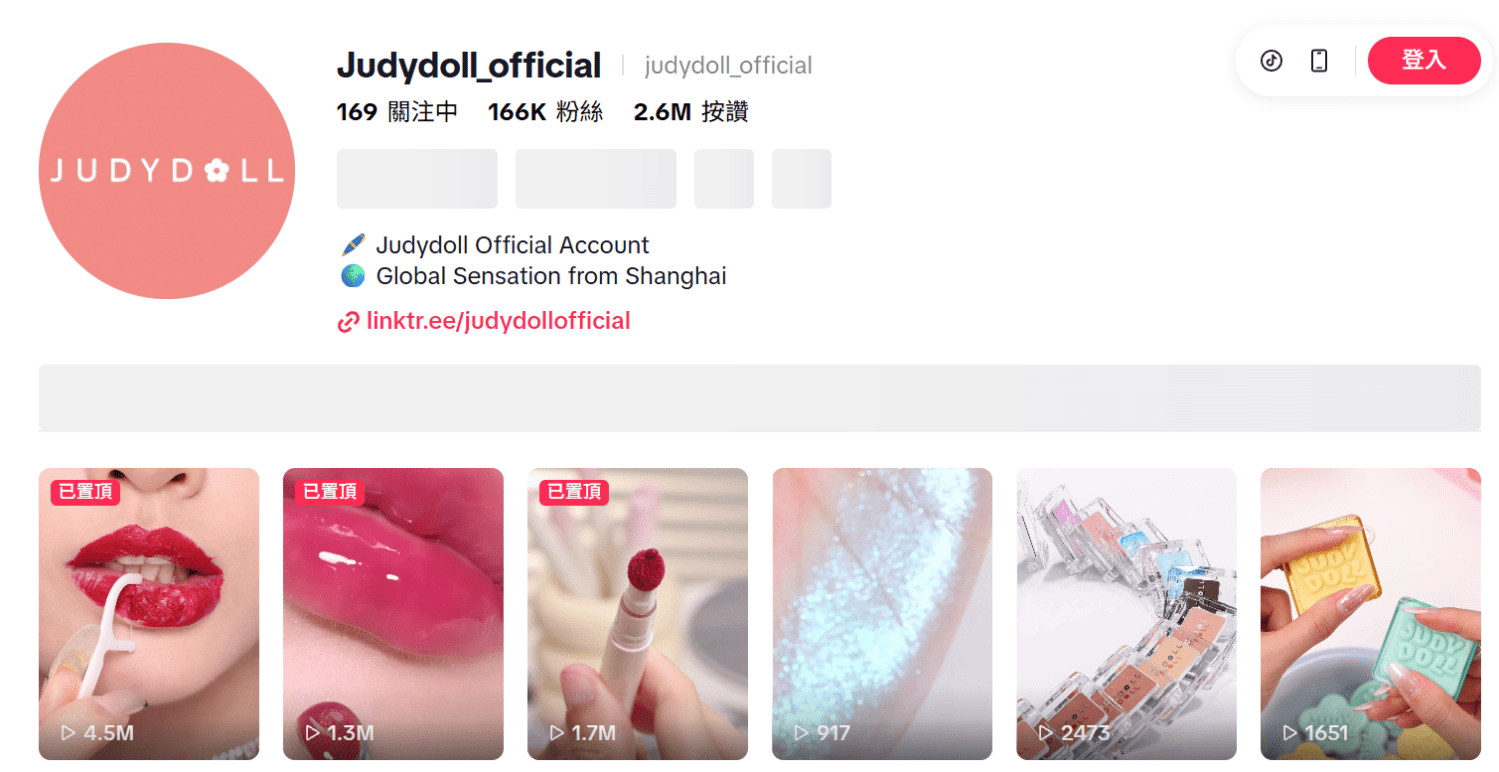Open the TikTok coin icon at top
The width and height of the screenshot is (1499, 772).
[1271, 60]
